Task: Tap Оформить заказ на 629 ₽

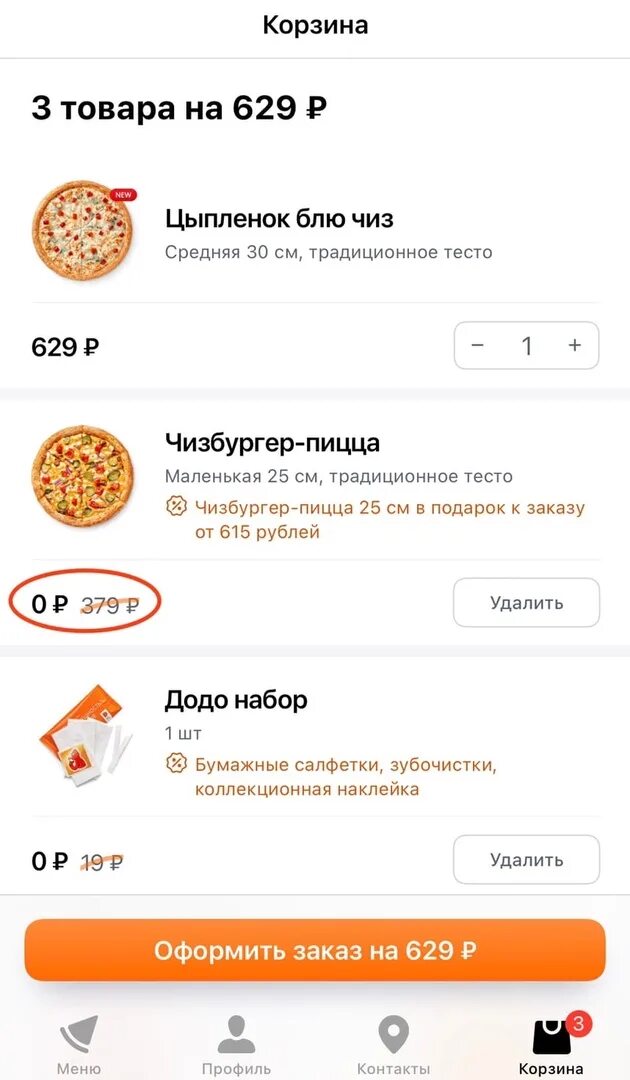Action: pos(315,950)
